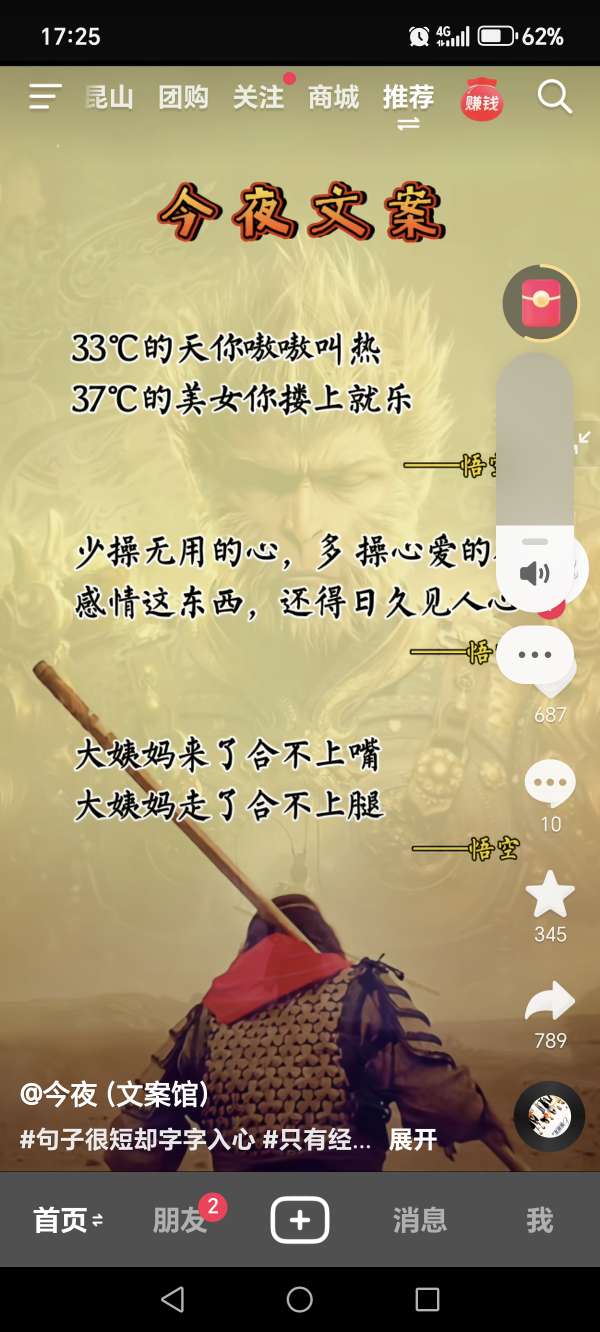Image resolution: width=600 pixels, height=1332 pixels.
Task: Open the spinning music disc
Action: [x=549, y=1115]
